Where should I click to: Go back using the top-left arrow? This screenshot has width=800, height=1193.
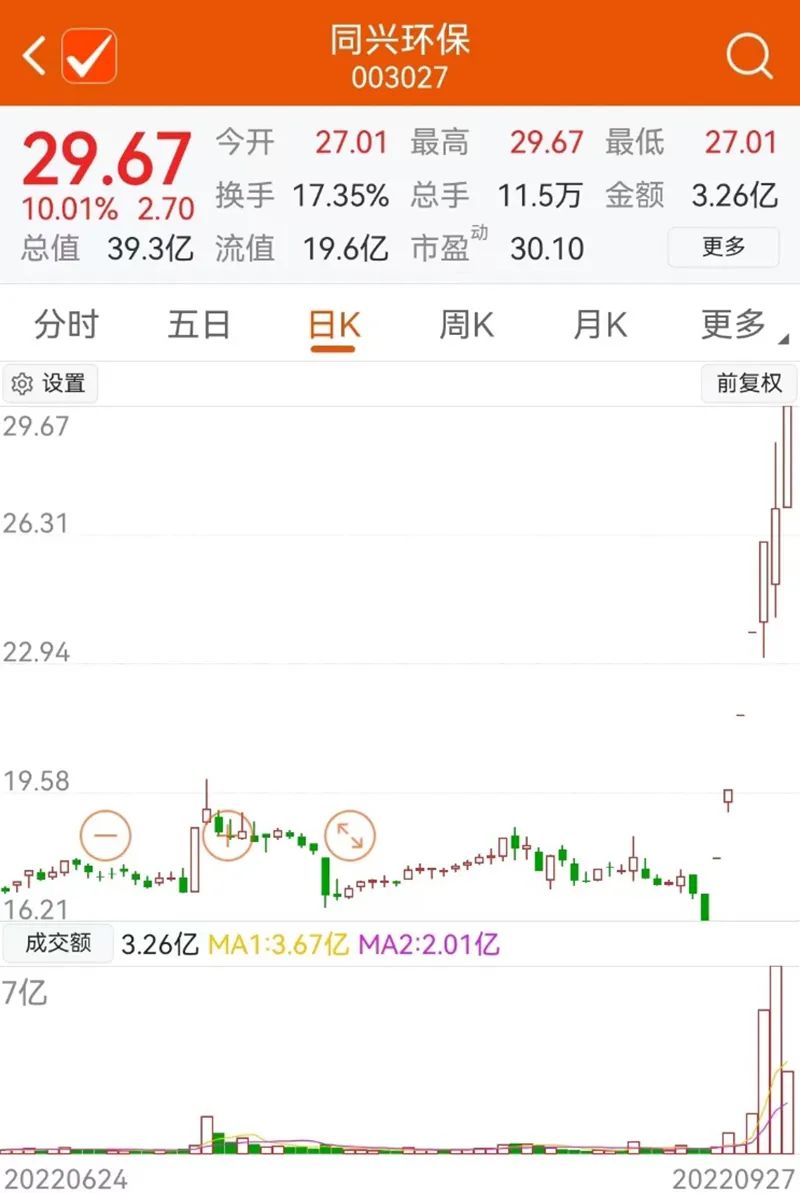35,56
